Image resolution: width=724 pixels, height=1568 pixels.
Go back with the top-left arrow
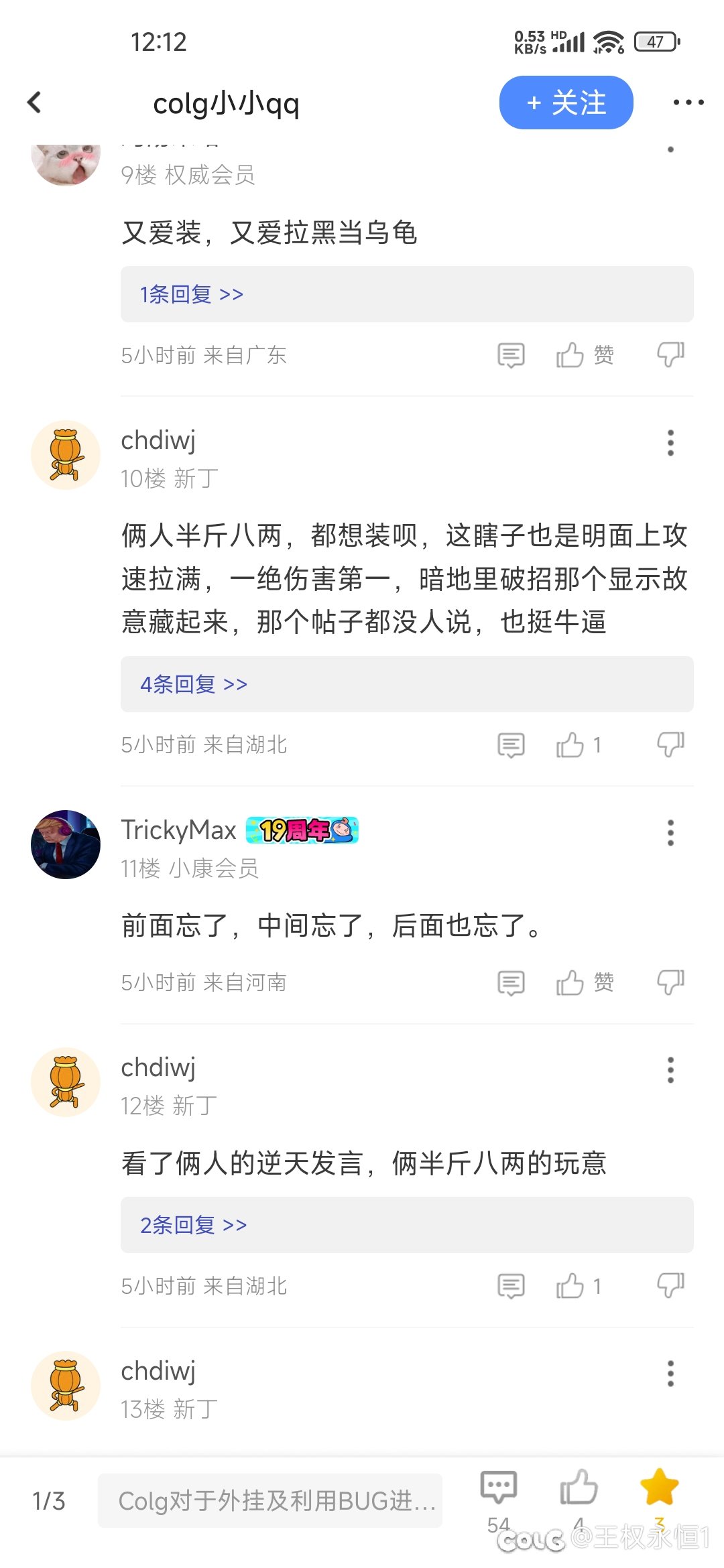[x=35, y=103]
